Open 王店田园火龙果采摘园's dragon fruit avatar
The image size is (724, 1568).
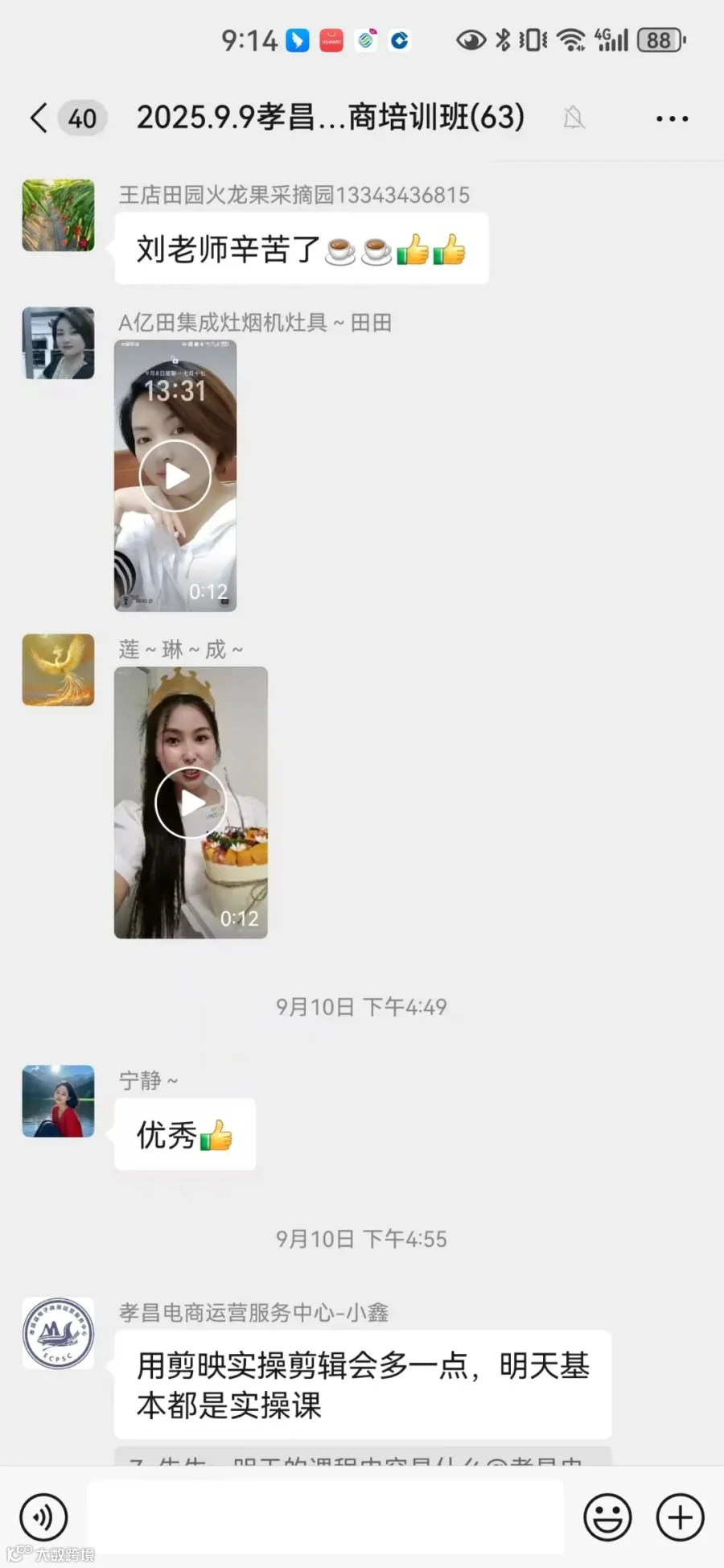click(58, 215)
